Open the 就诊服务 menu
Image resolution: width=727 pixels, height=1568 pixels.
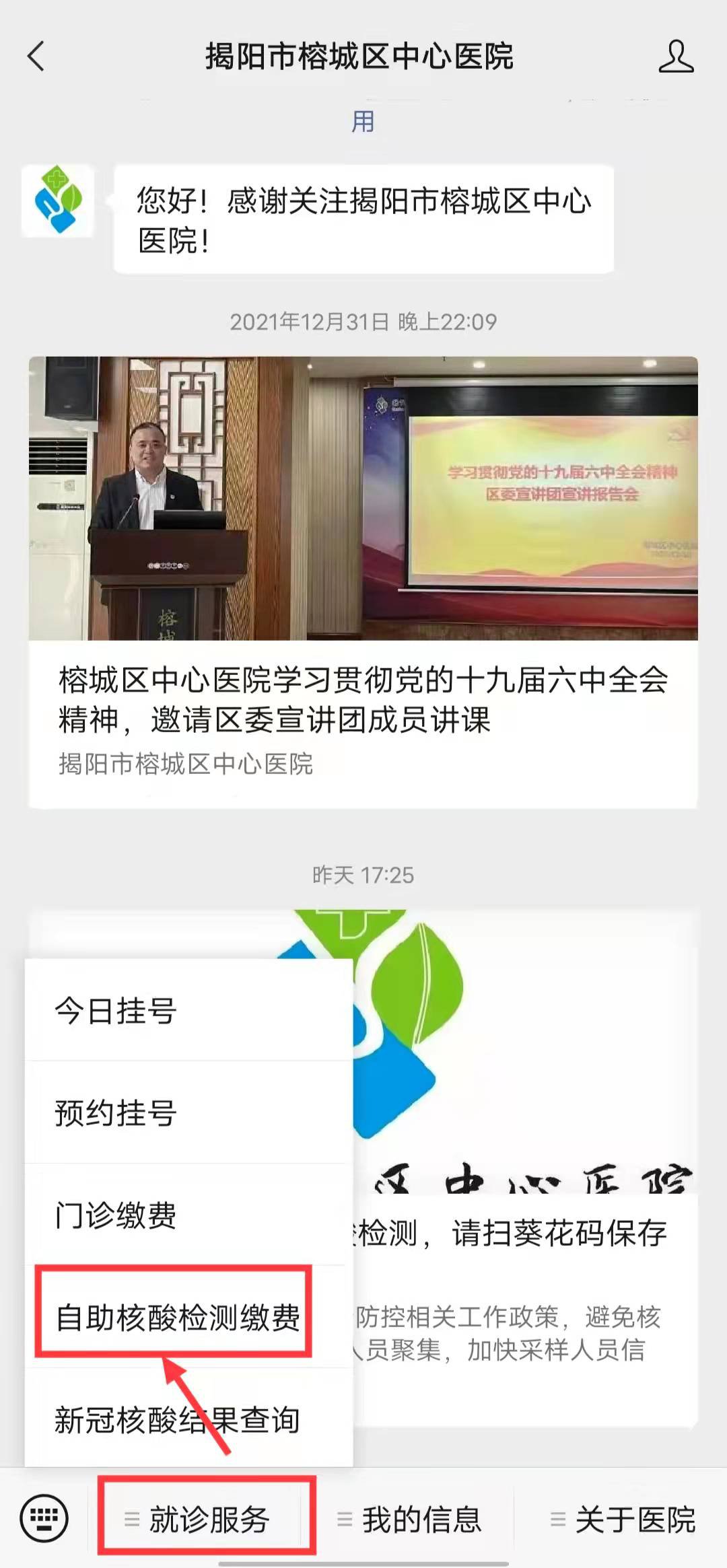[x=207, y=1520]
